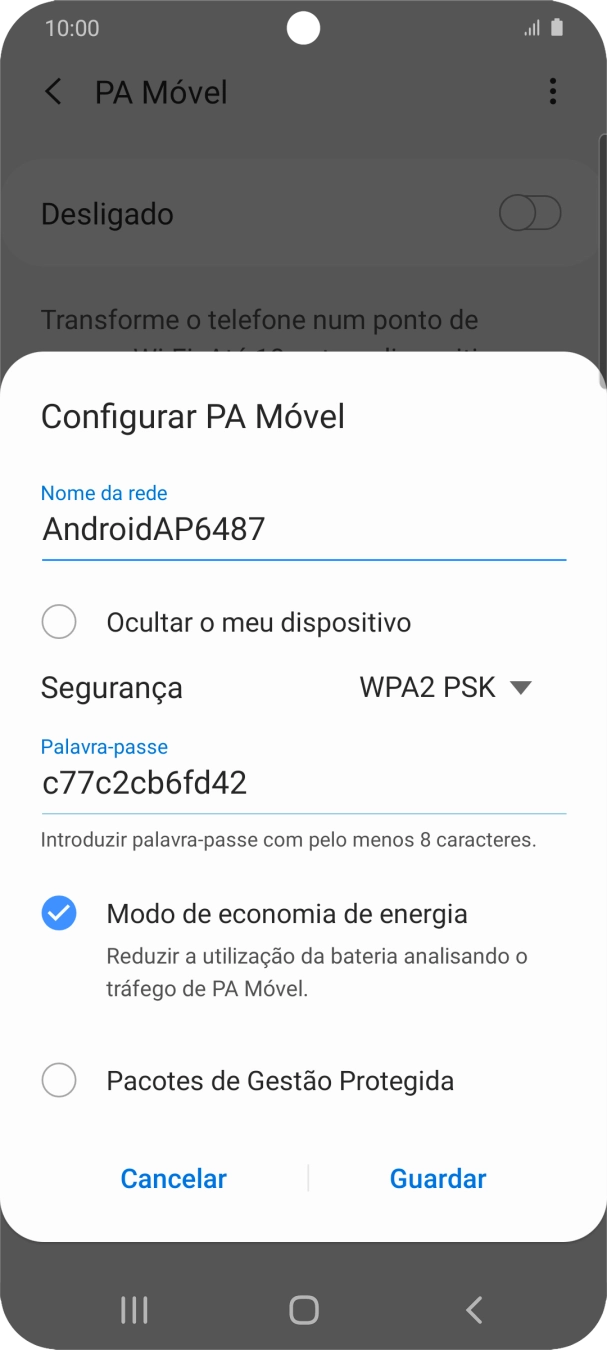Enable Ocultar o meu dispositivo option
The width and height of the screenshot is (607, 1350).
59,622
